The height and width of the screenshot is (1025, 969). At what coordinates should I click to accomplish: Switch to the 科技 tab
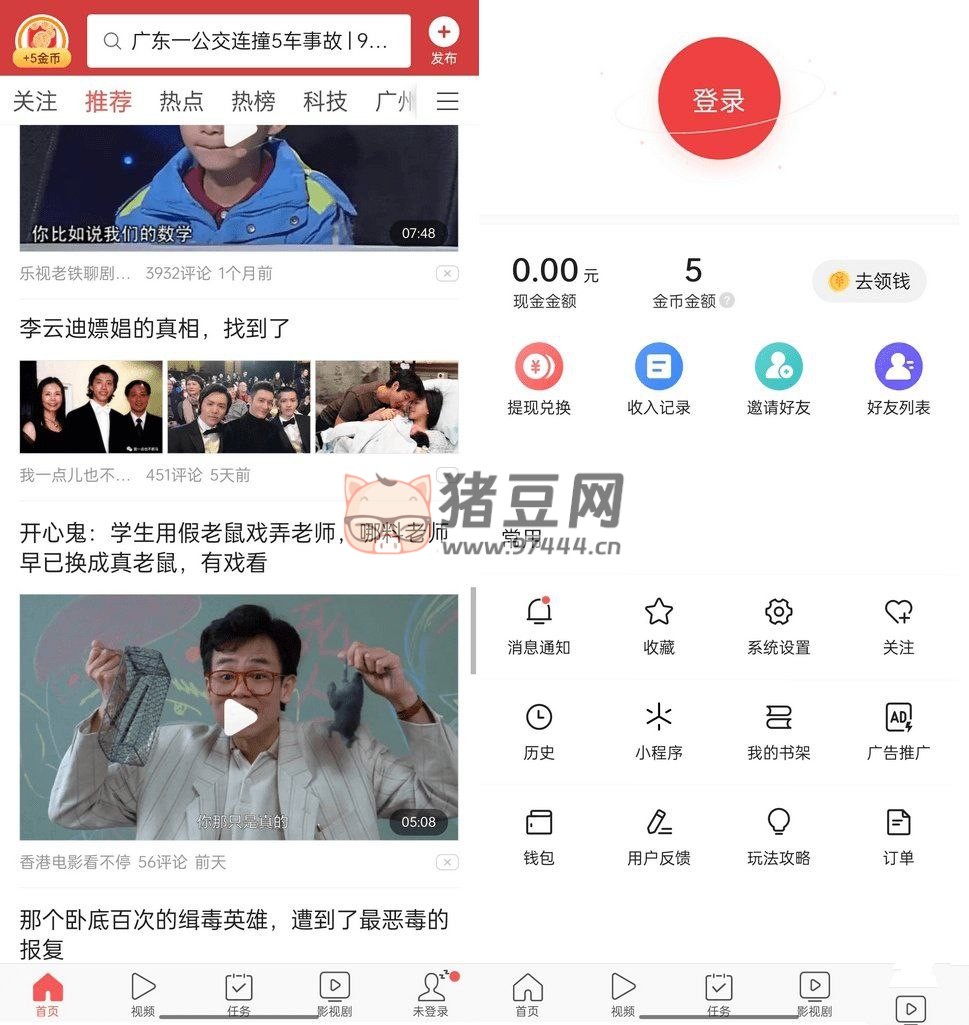coord(325,101)
